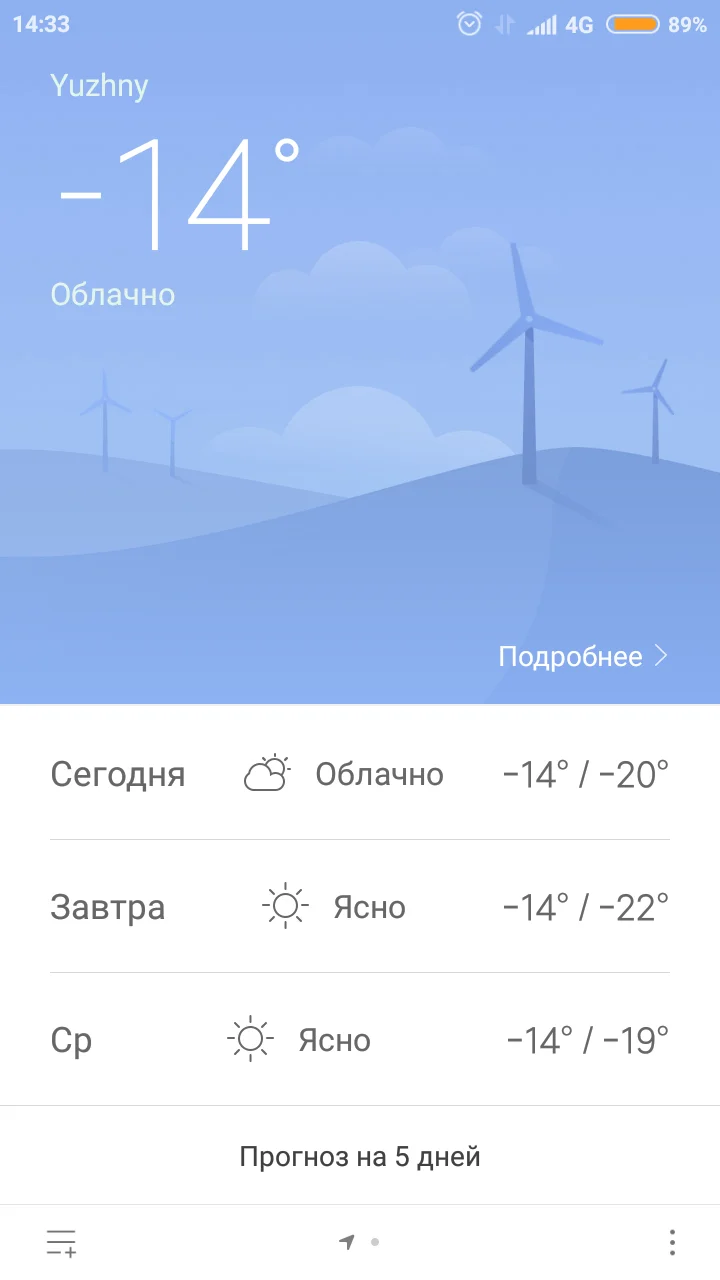This screenshot has width=720, height=1280.
Task: Switch to the current location weather page
Action: (x=347, y=1239)
